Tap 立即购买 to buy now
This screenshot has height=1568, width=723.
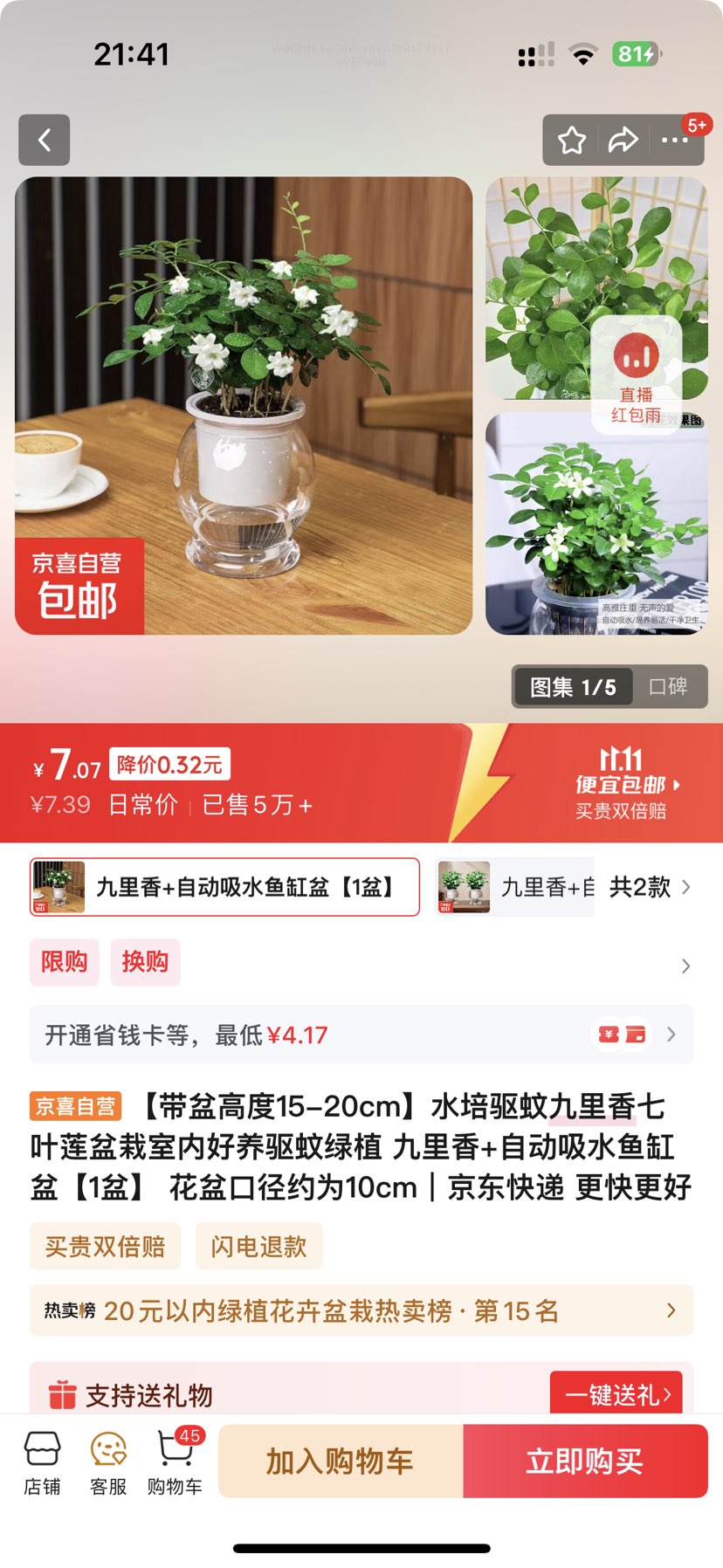585,1461
